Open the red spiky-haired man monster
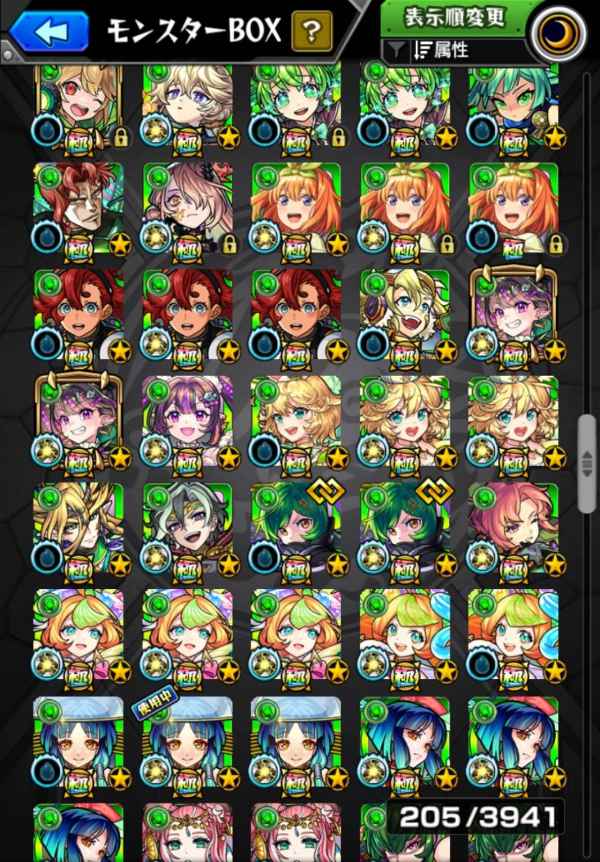Viewport: 600px width, 862px height. (78, 209)
